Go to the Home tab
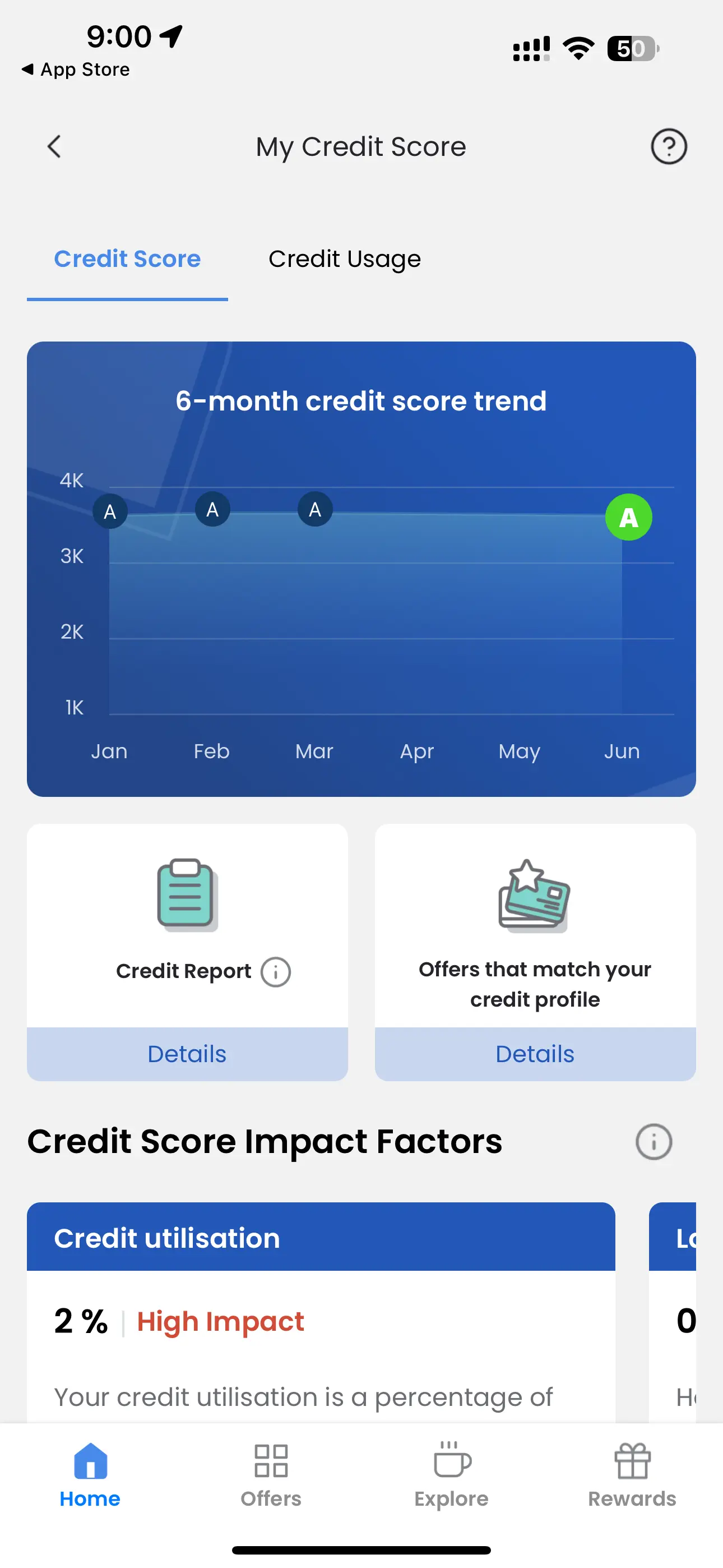This screenshot has width=723, height=1568. (90, 1475)
